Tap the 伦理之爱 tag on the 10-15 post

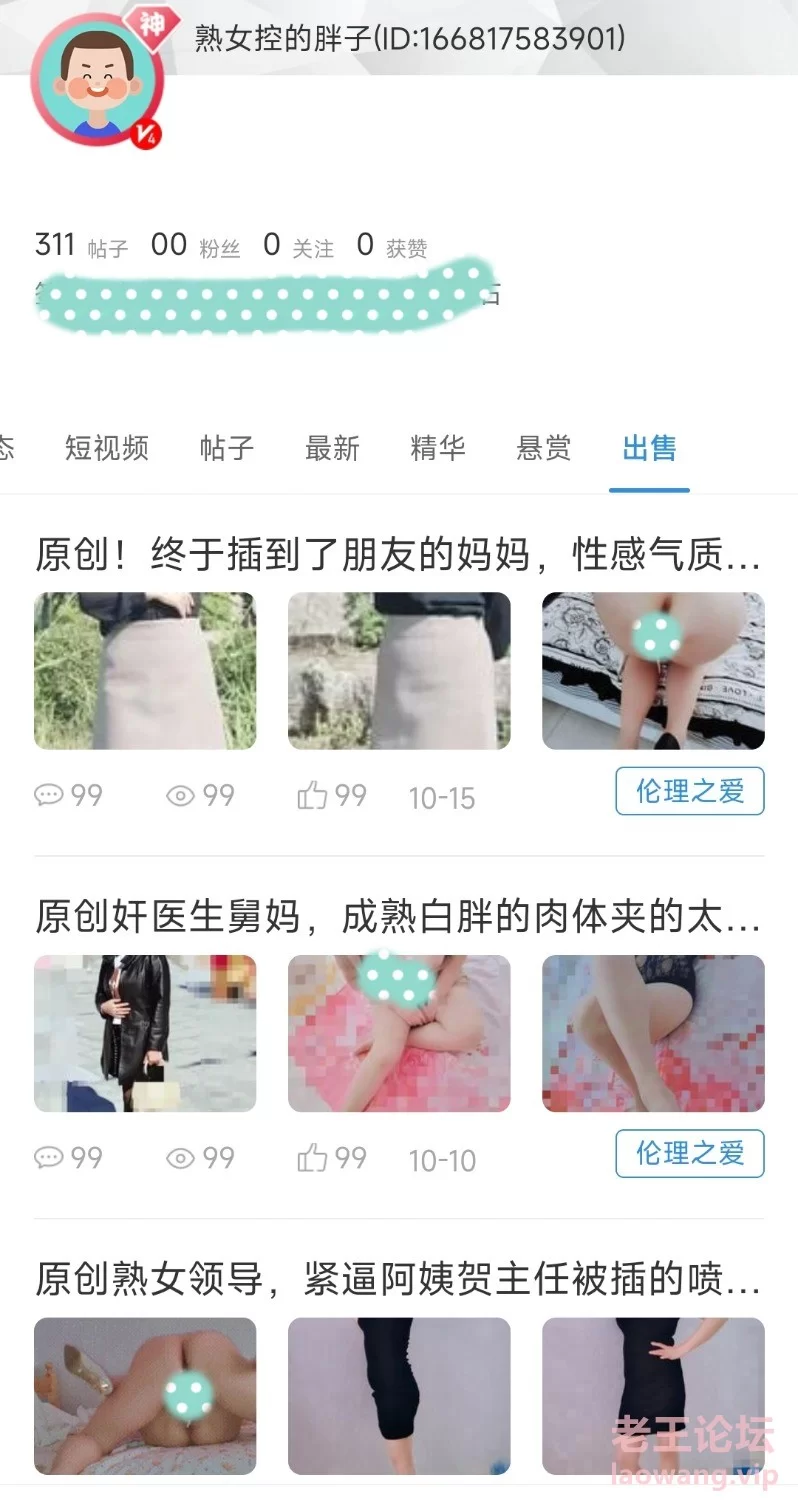(x=689, y=791)
